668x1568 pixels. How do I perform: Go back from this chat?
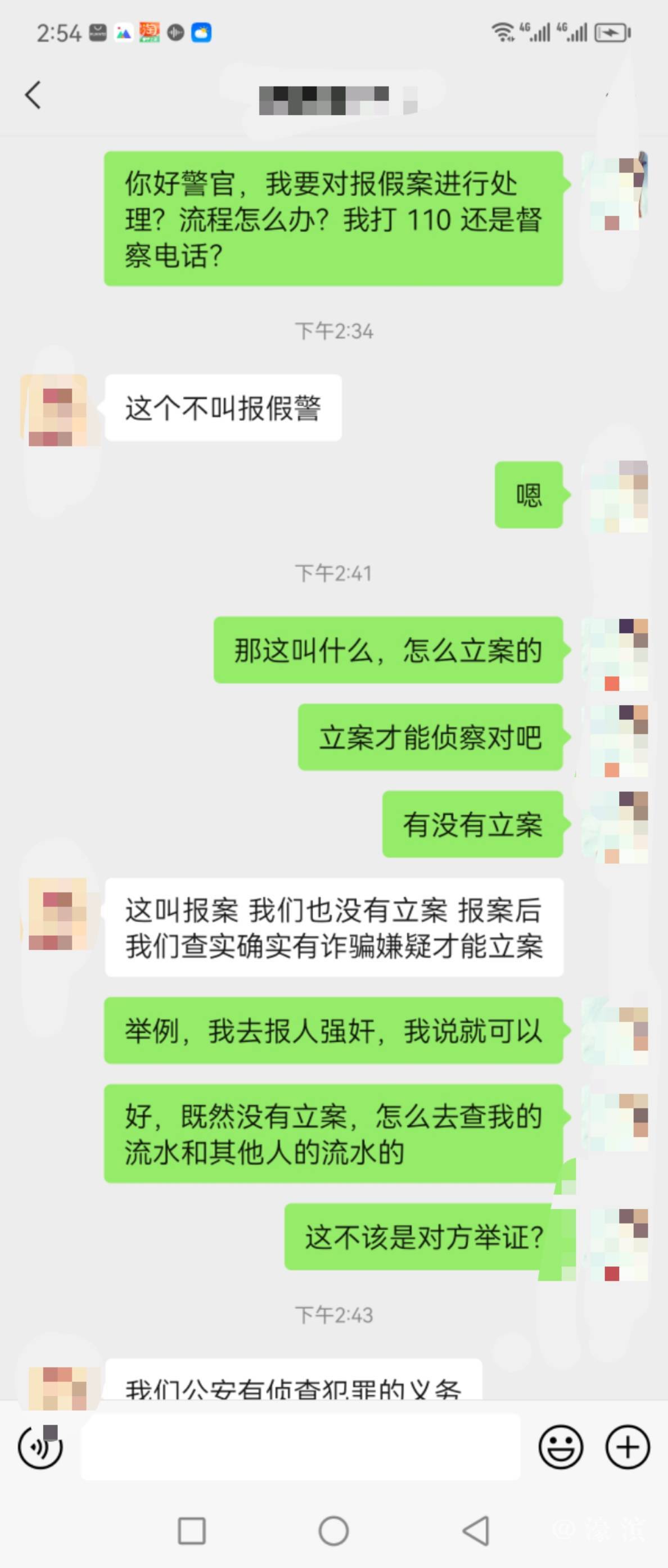point(33,95)
